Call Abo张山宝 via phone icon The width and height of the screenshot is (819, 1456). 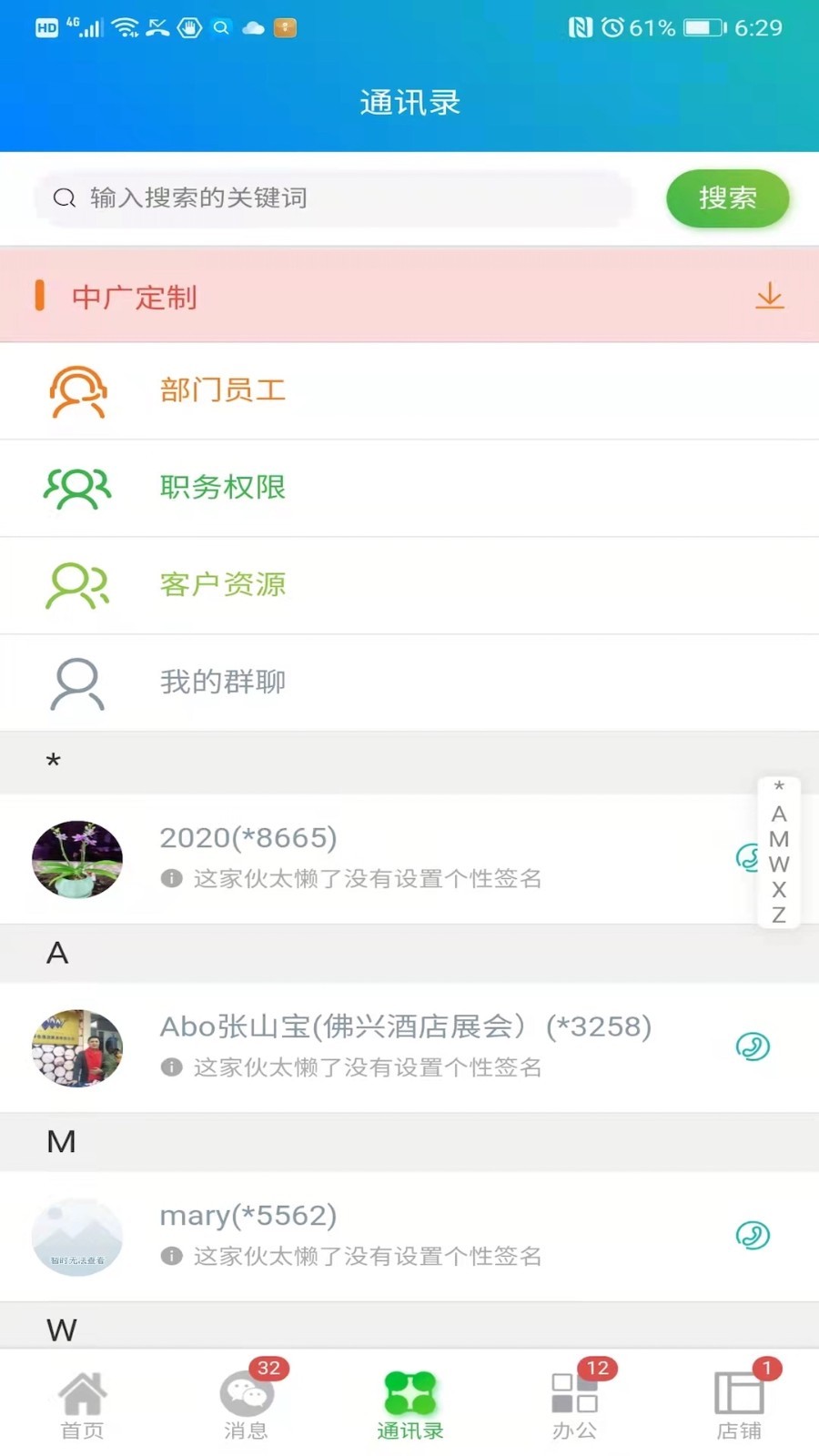coord(753,1046)
